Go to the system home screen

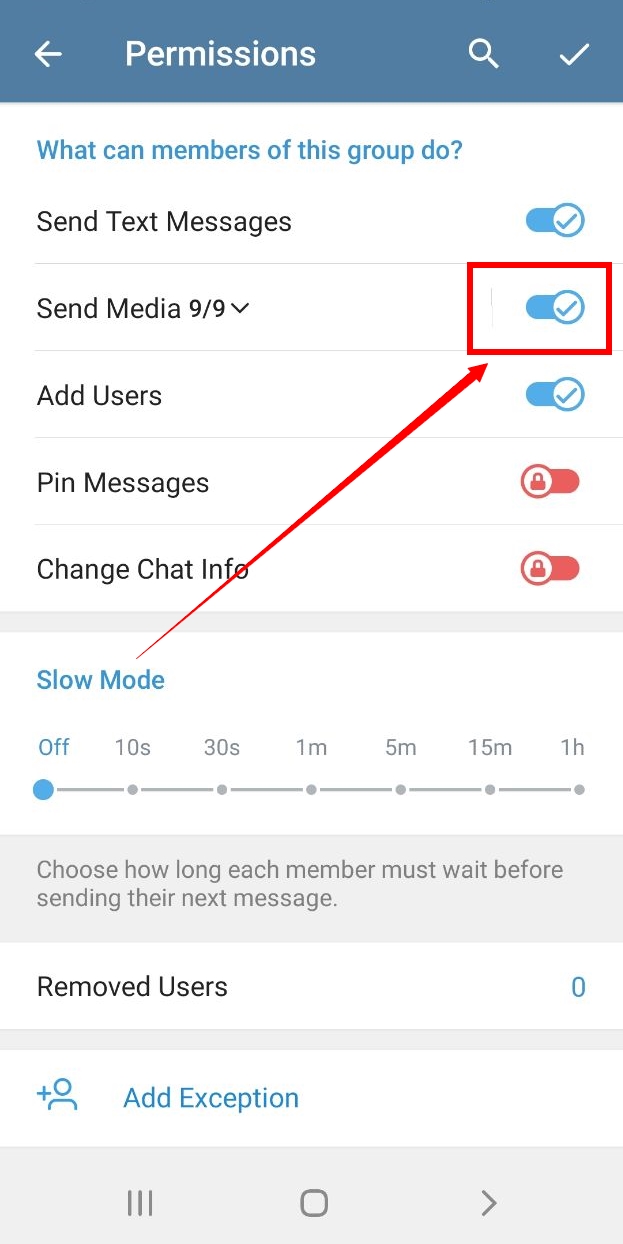[x=314, y=1203]
